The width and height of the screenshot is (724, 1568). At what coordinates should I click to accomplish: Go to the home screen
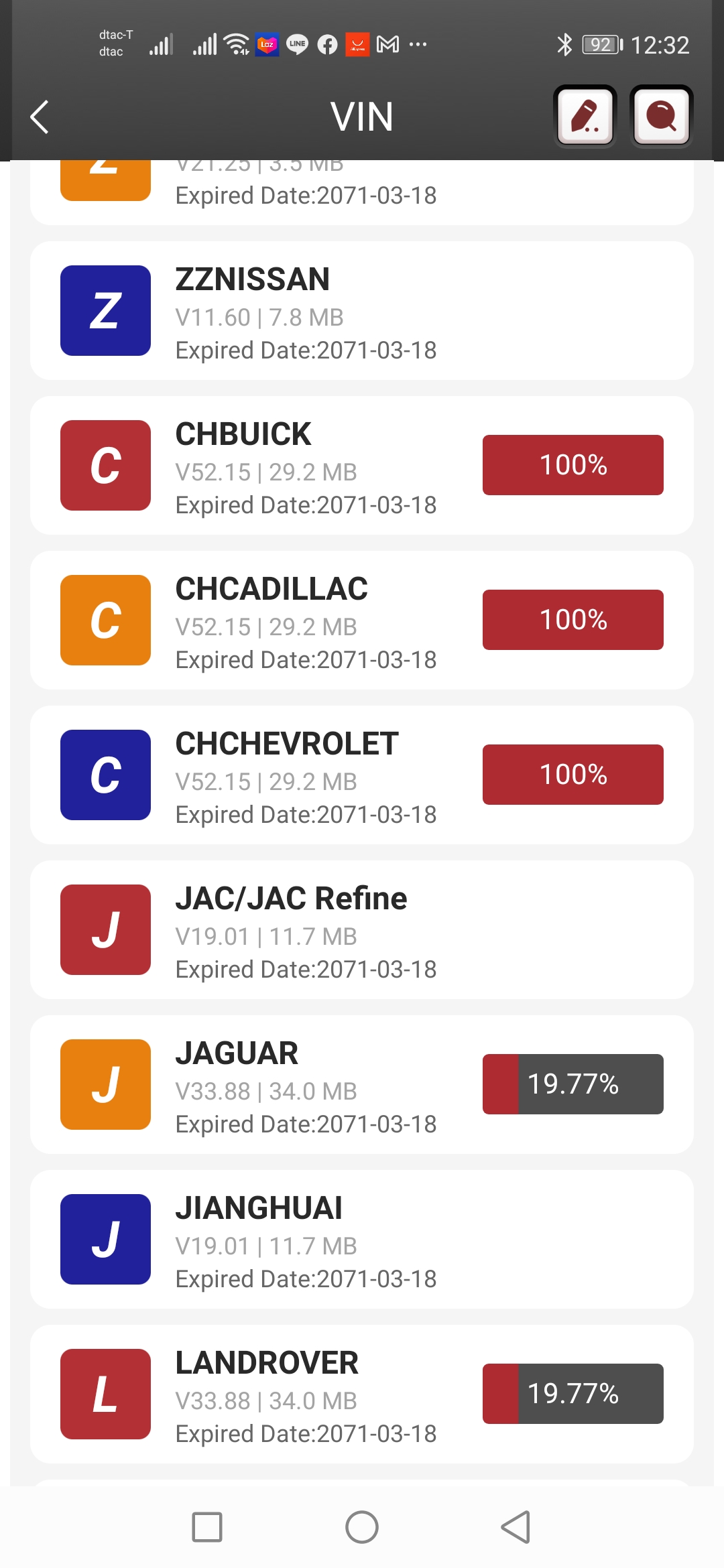click(x=362, y=1527)
